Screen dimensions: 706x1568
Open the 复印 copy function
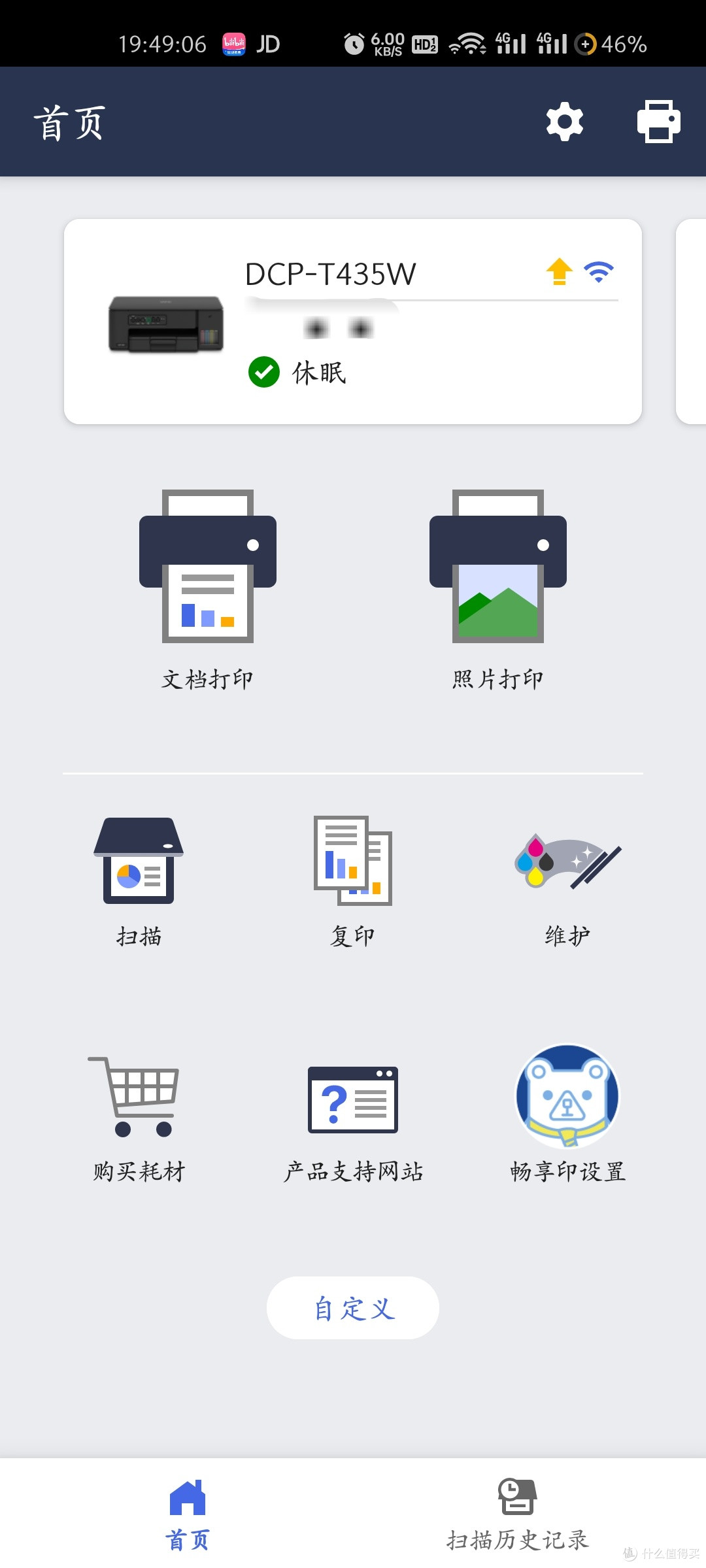[x=353, y=882]
